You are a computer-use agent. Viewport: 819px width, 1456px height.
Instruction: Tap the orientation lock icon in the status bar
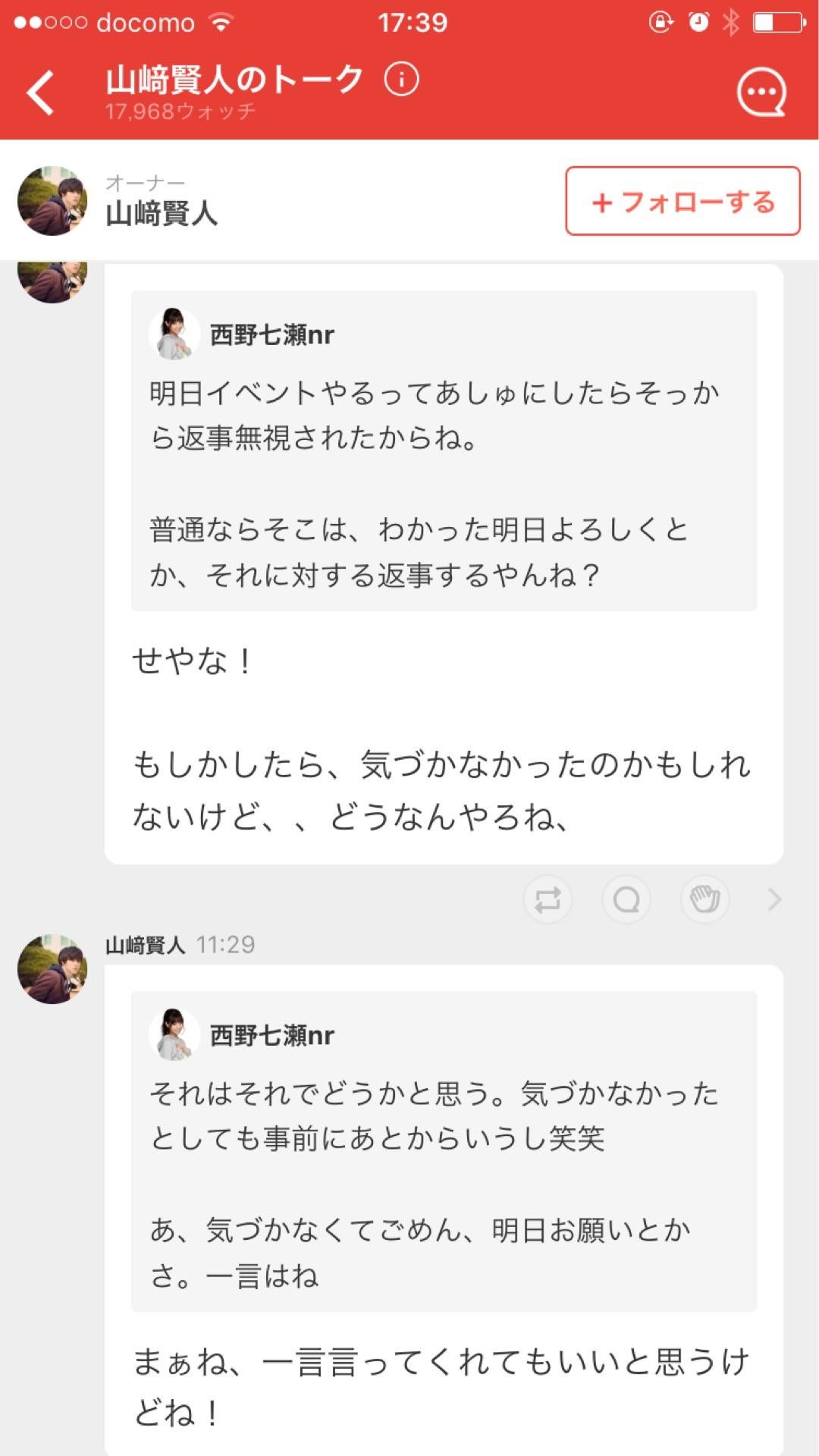click(659, 20)
